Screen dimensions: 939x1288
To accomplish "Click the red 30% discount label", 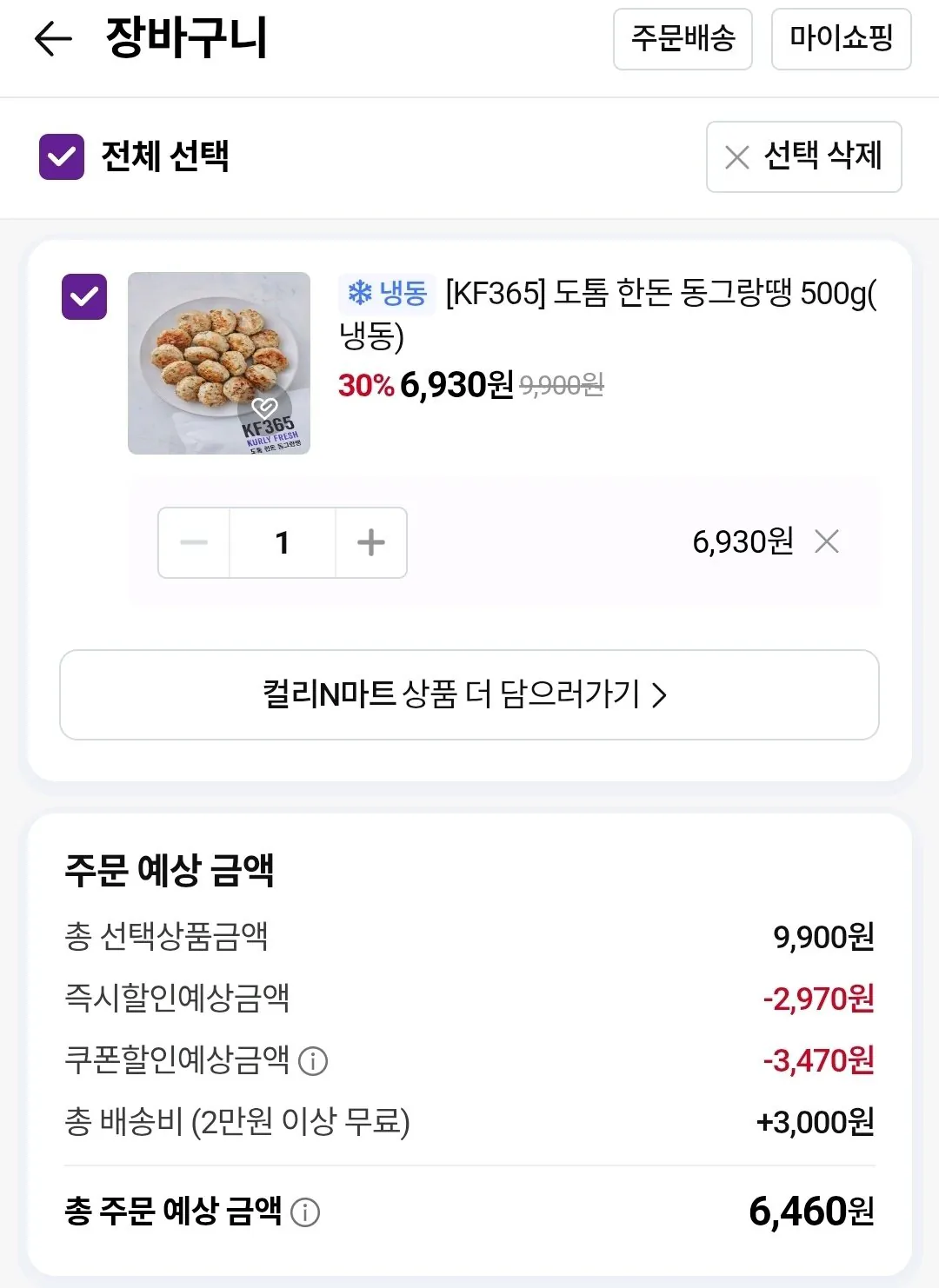I will (x=364, y=385).
